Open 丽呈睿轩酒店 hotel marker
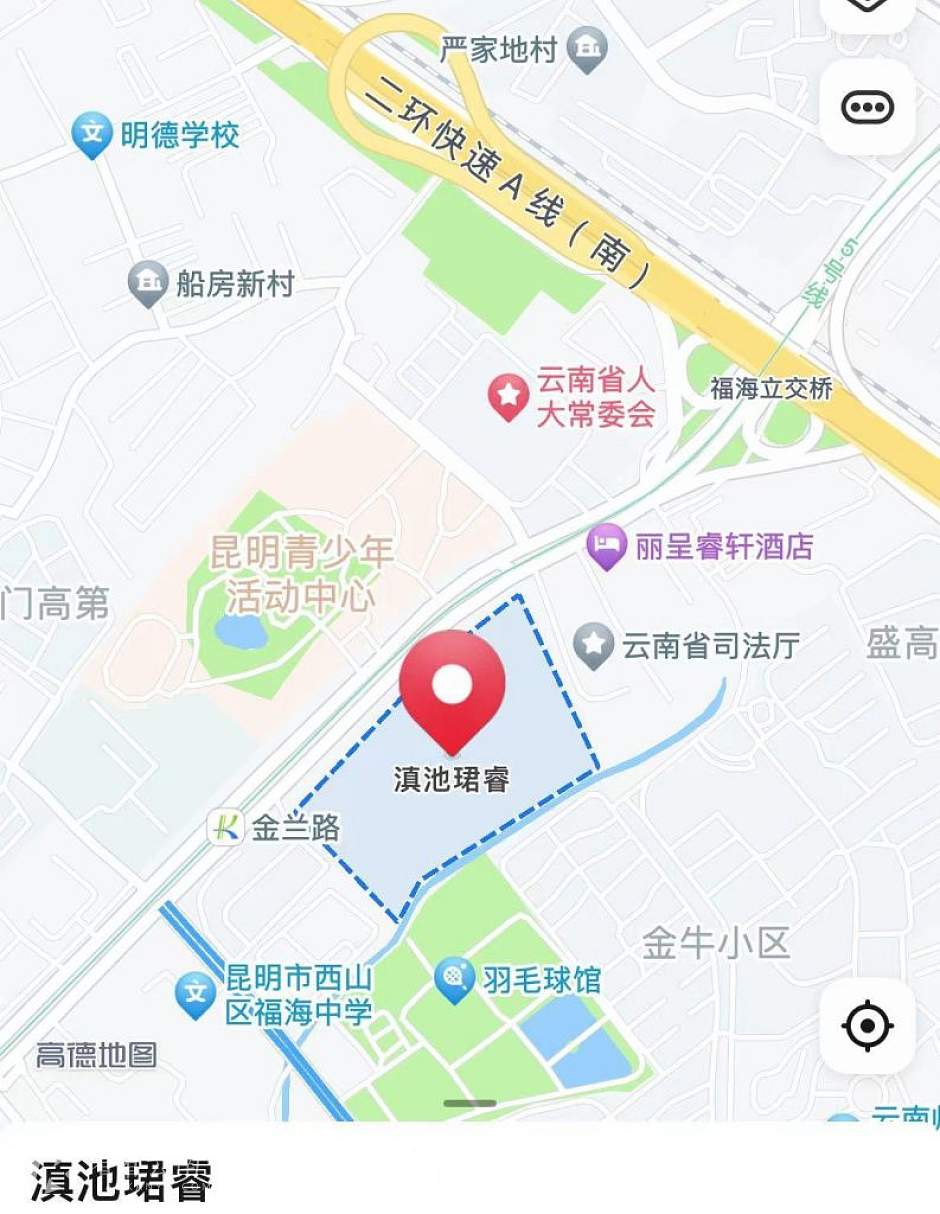The height and width of the screenshot is (1214, 940). click(606, 547)
